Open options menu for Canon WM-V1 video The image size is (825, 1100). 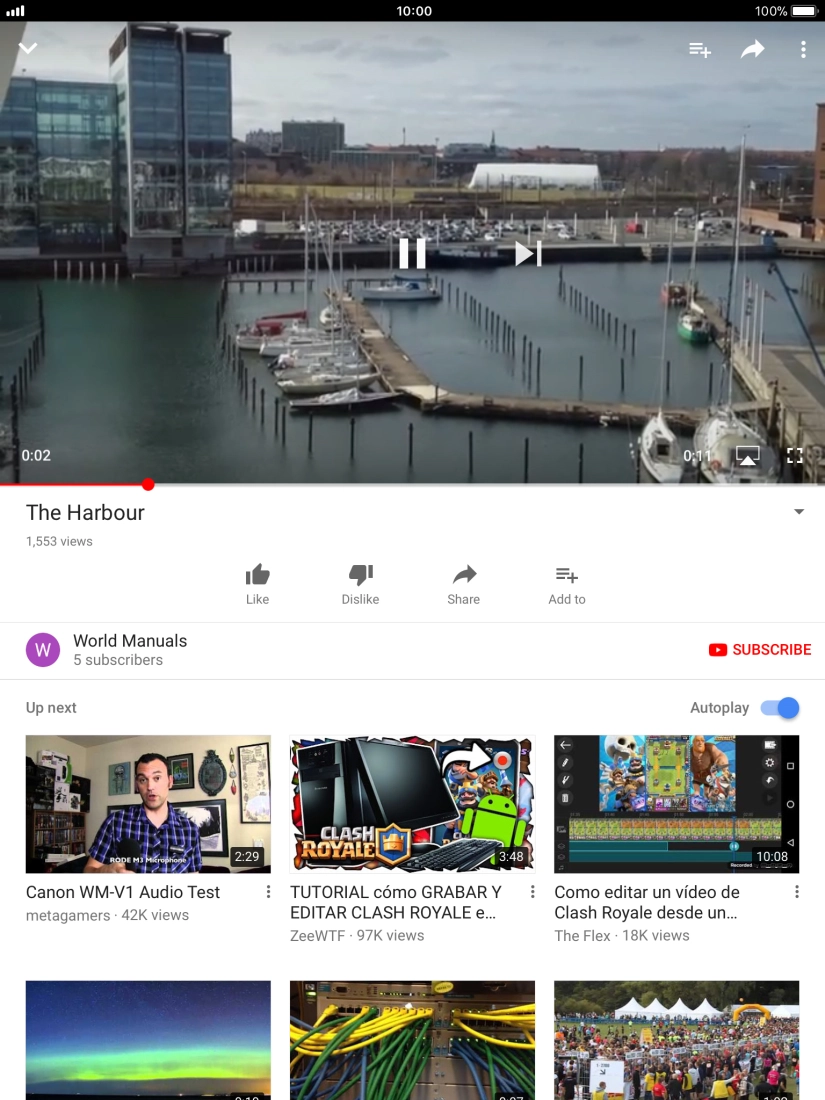click(266, 891)
